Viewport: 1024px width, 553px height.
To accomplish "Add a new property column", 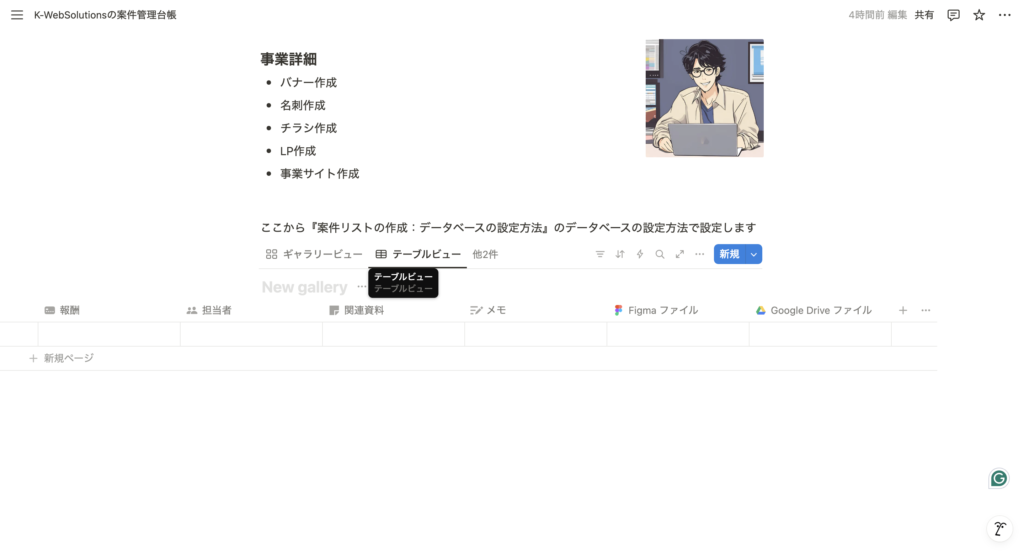I will pos(903,310).
